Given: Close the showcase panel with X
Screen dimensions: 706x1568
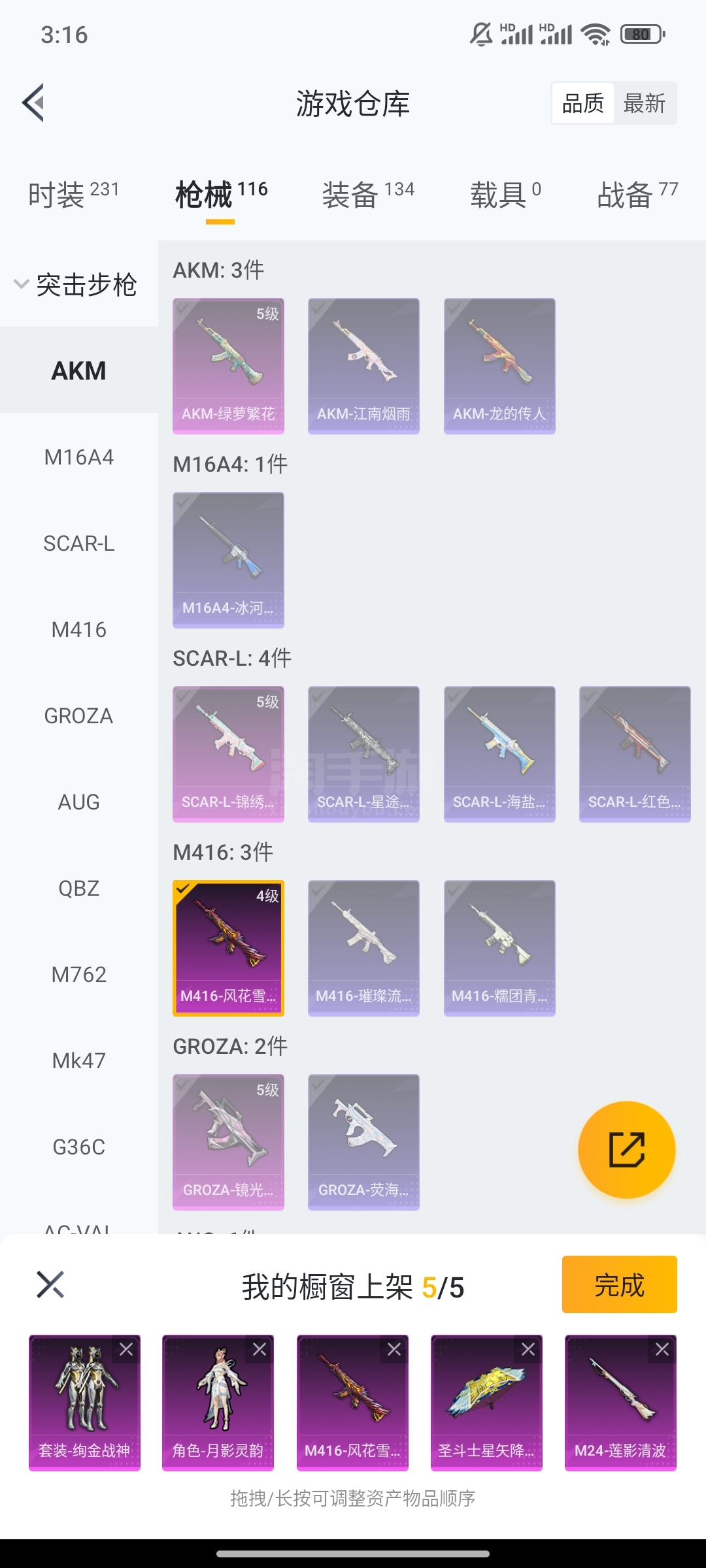Looking at the screenshot, I should click(x=50, y=1284).
